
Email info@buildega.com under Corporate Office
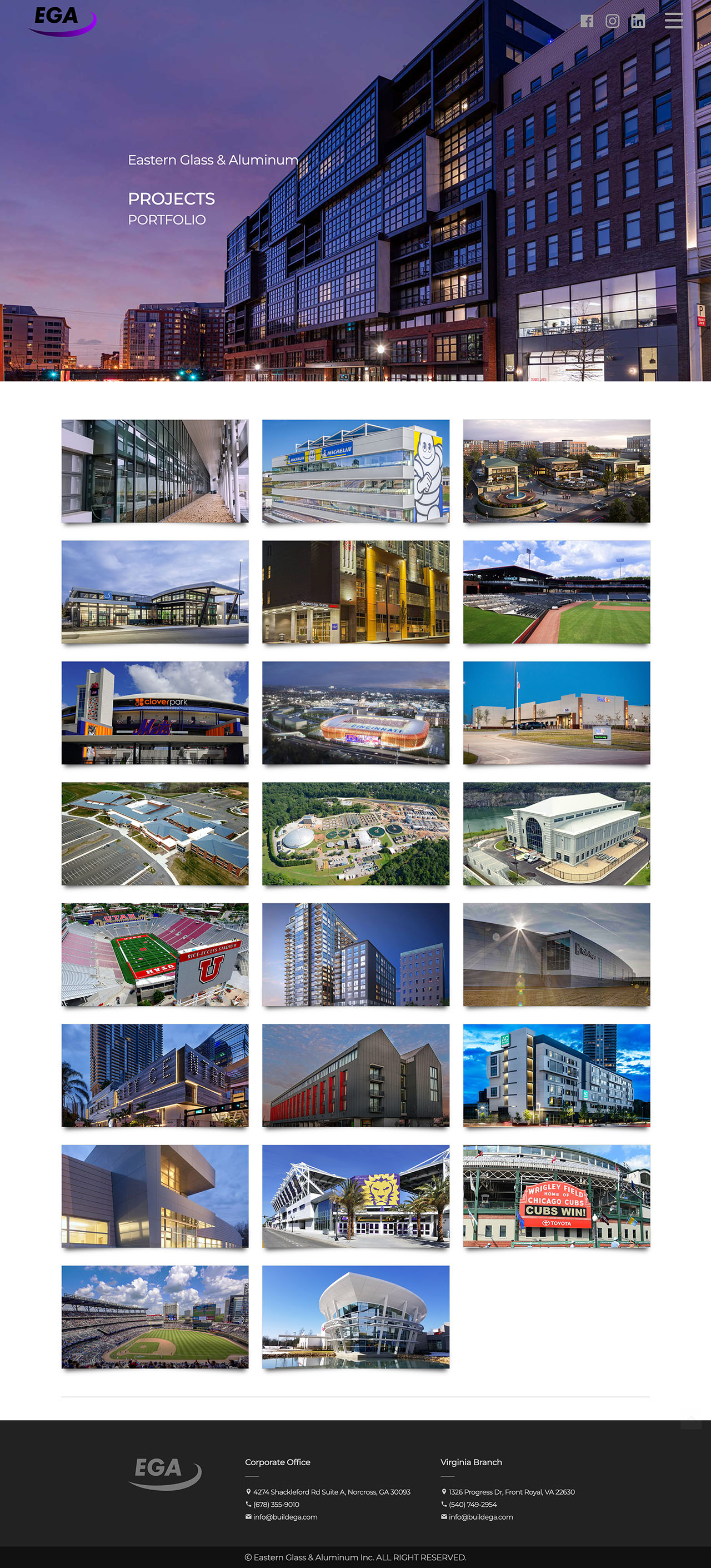pyautogui.click(x=284, y=1517)
